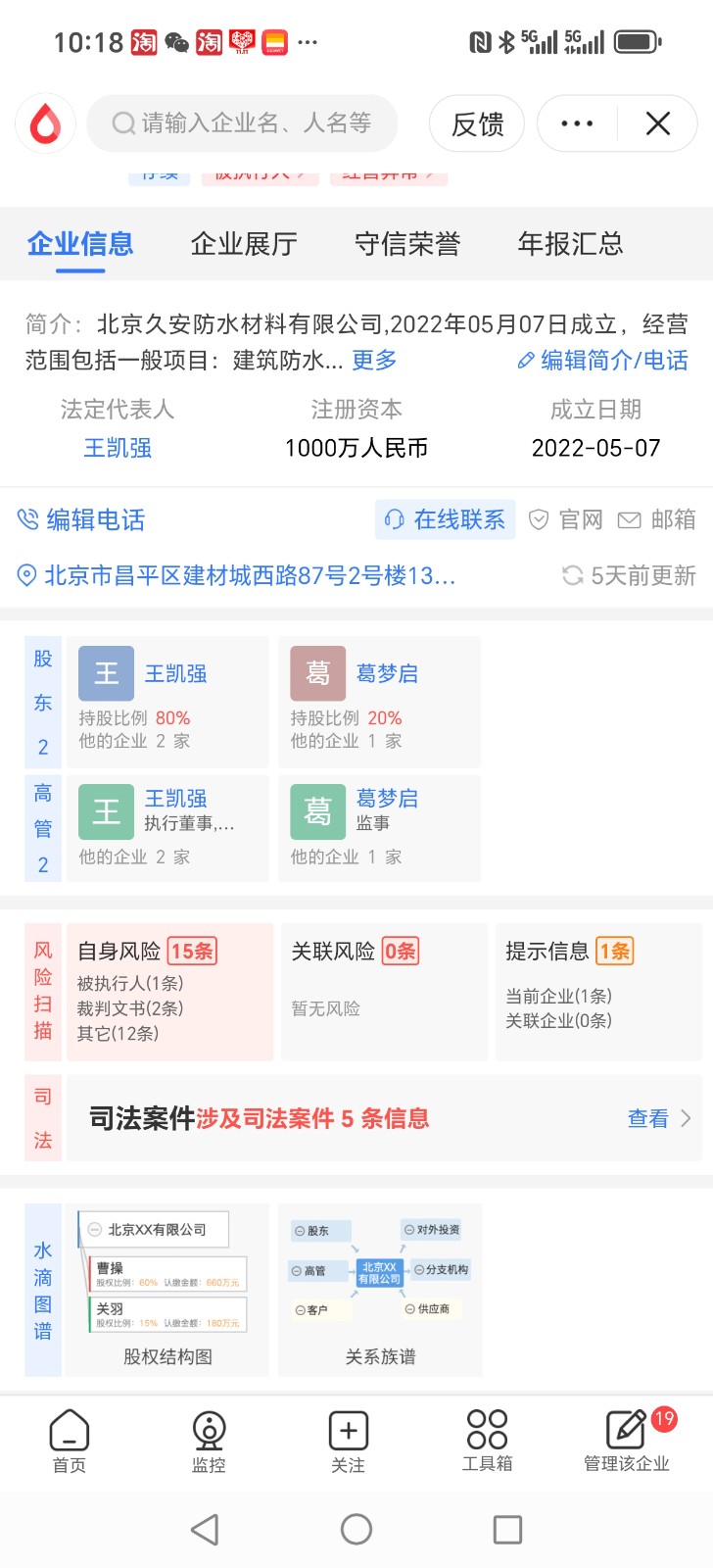Screen dimensions: 713x1568
Task: View shareholder 葛梦启 with 20% stake
Action: pyautogui.click(x=379, y=702)
